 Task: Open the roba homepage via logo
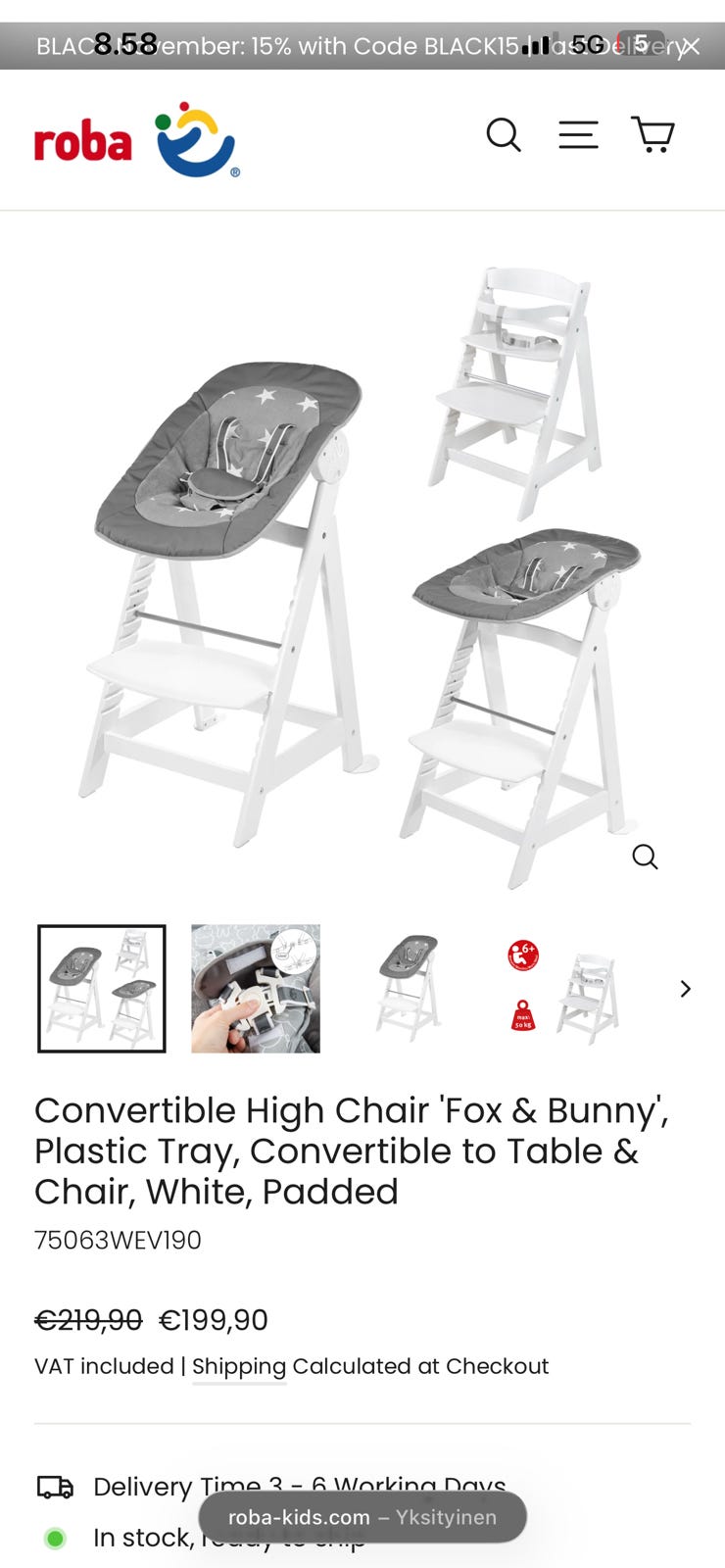tap(136, 140)
